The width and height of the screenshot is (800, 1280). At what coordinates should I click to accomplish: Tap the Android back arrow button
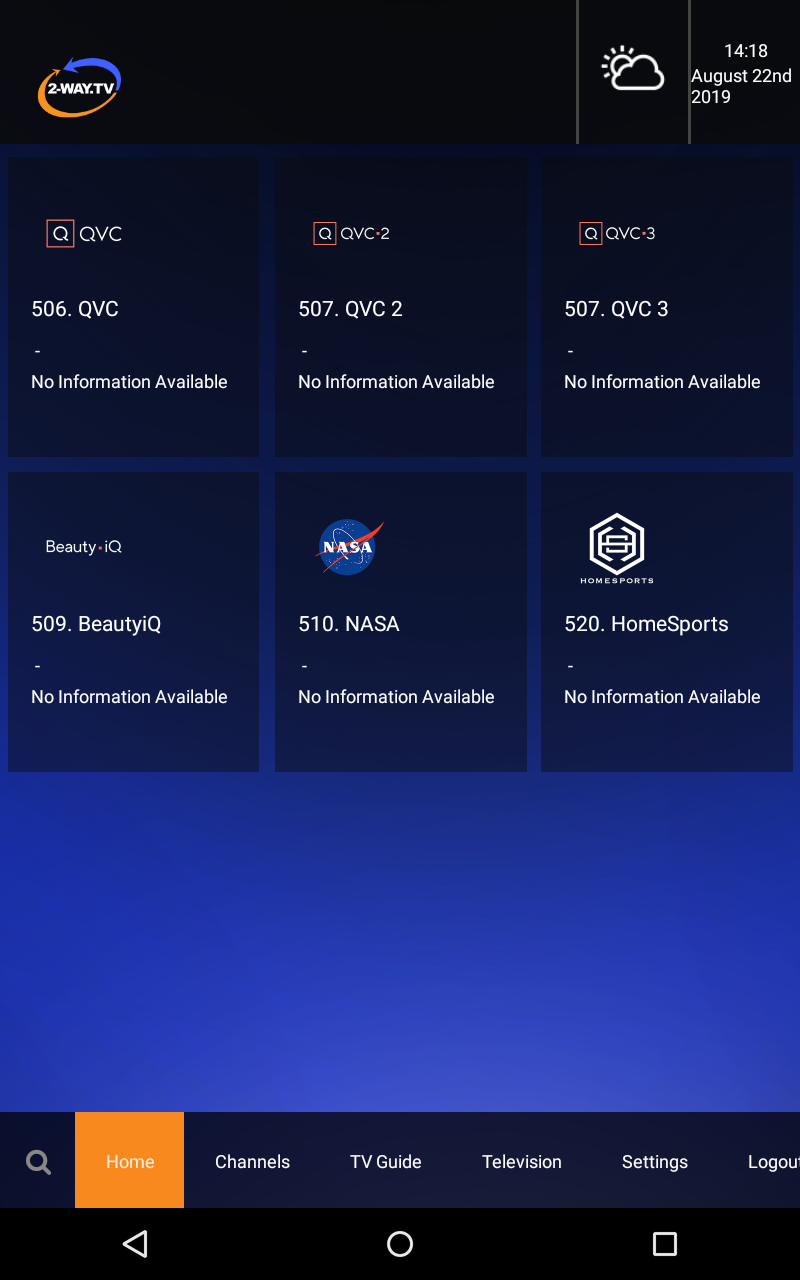[135, 1244]
